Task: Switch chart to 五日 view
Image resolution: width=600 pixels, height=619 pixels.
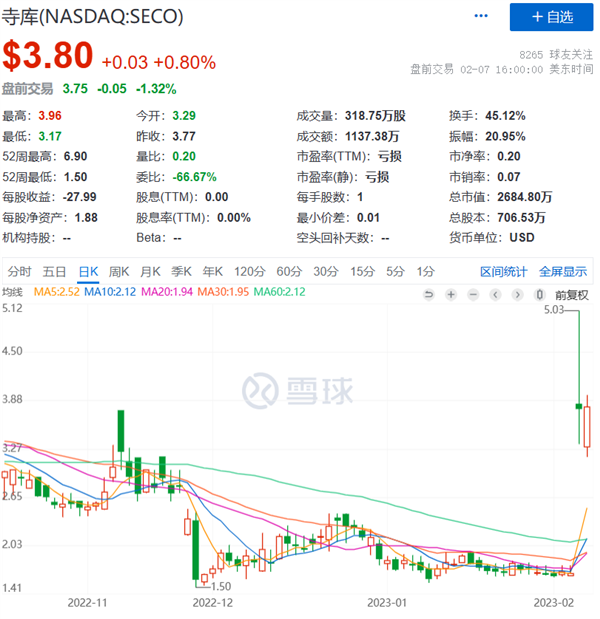Action: point(55,271)
